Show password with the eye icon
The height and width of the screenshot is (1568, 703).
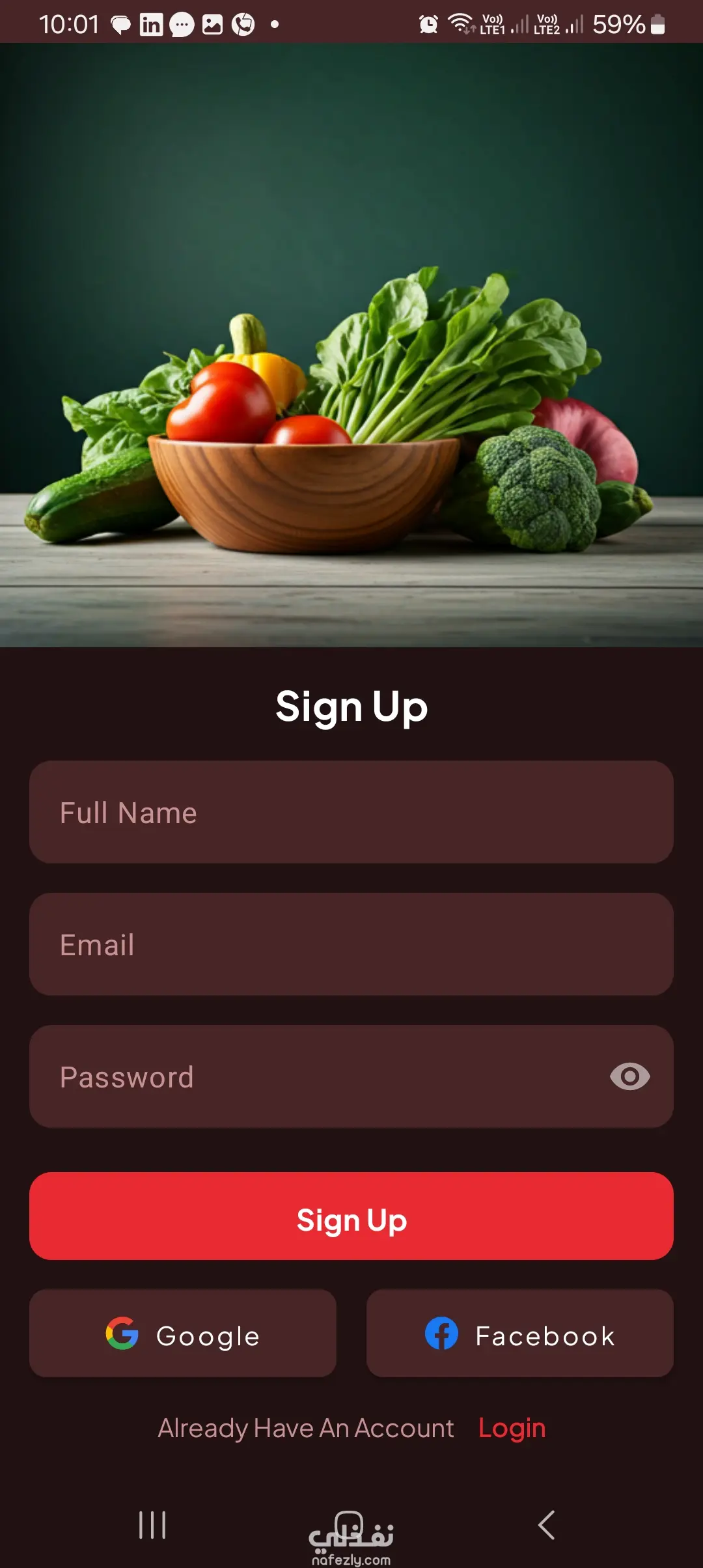coord(629,1076)
